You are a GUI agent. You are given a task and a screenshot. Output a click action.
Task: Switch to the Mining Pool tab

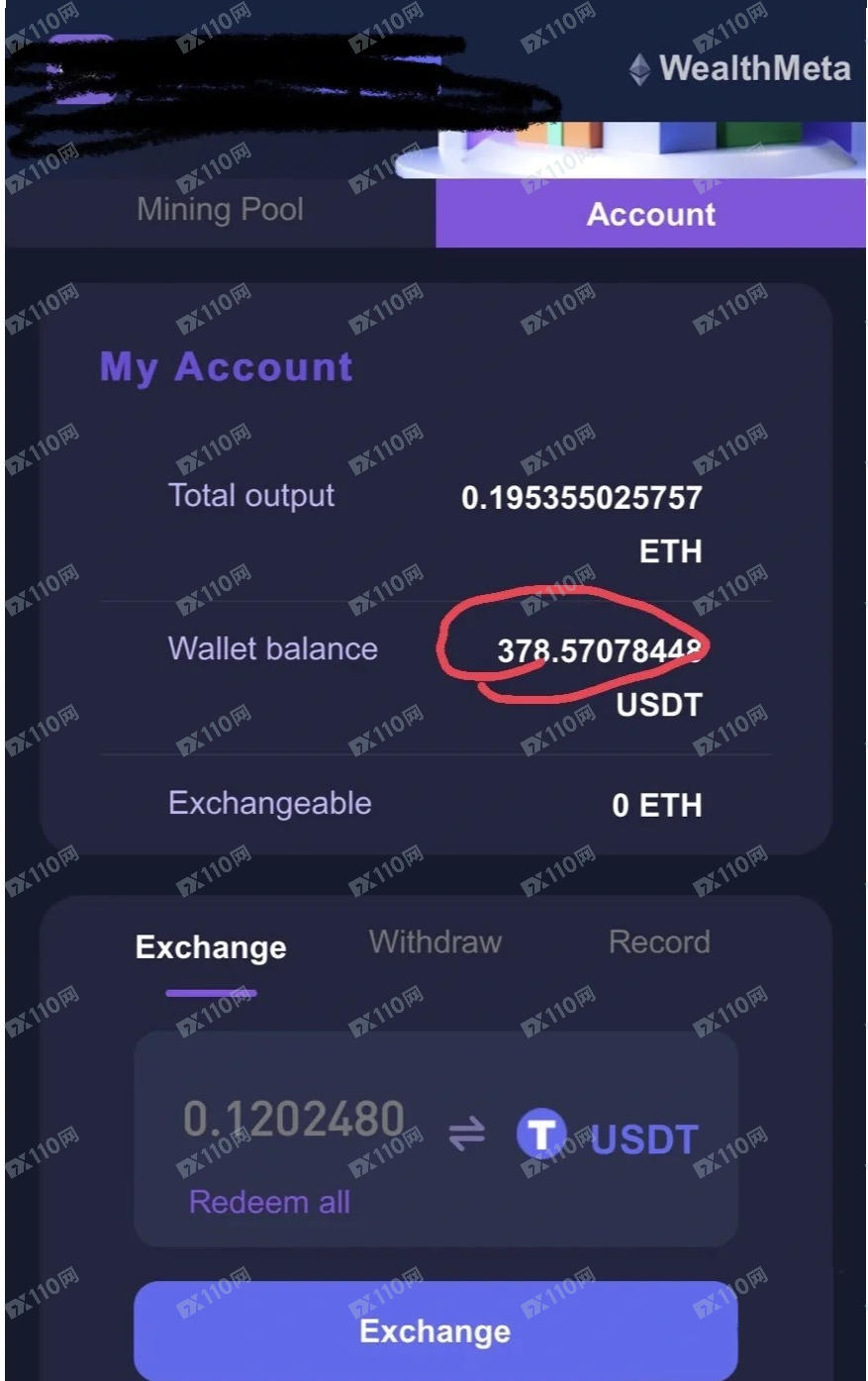click(220, 210)
